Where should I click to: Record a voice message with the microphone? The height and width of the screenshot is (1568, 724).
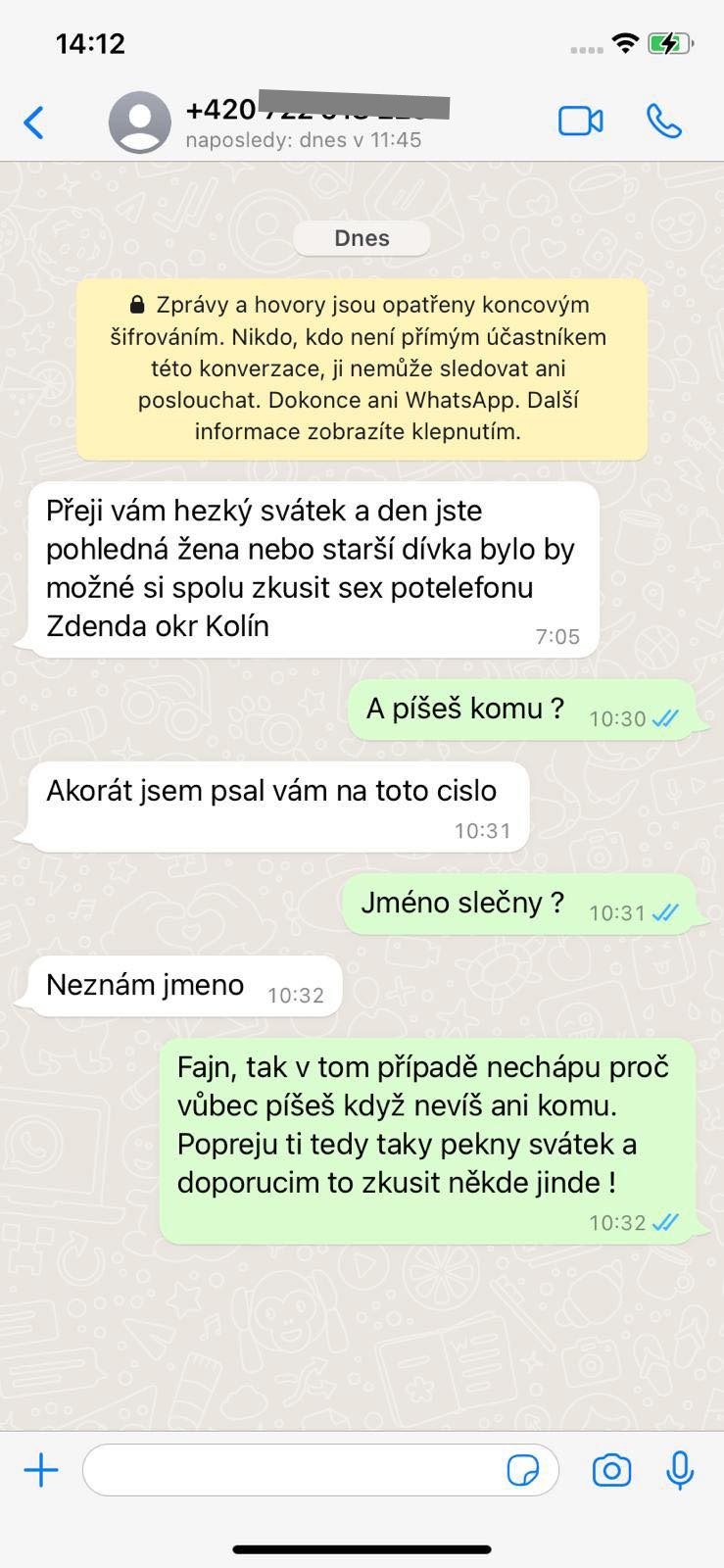680,1470
